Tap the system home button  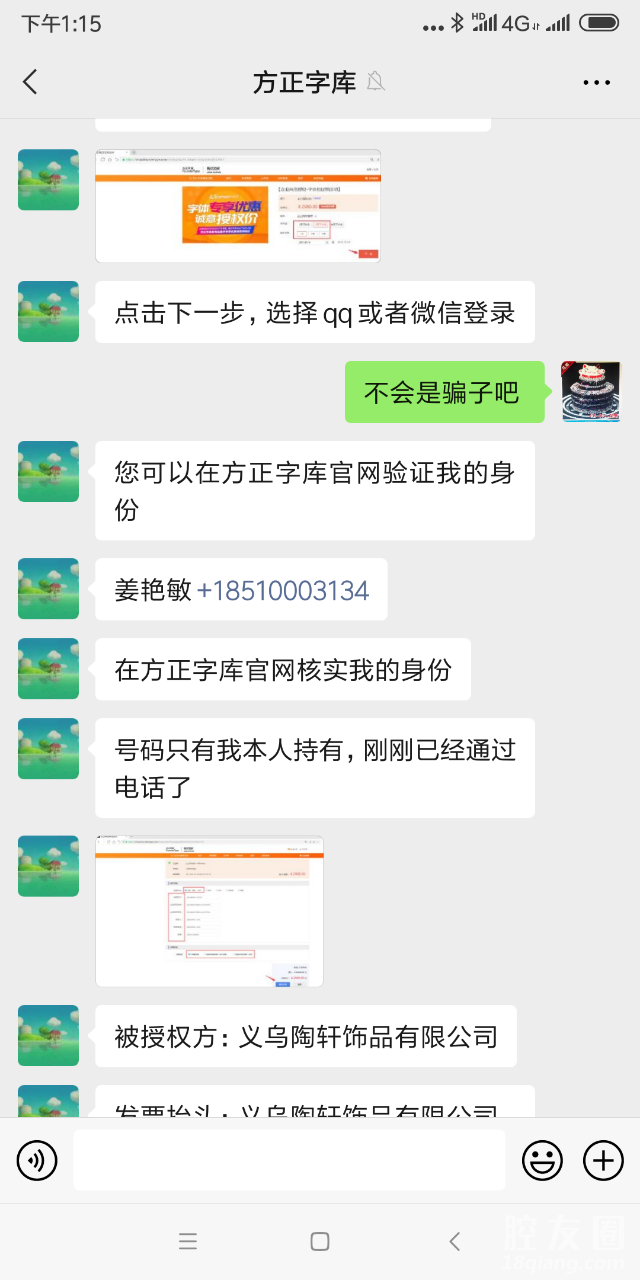click(x=320, y=1241)
